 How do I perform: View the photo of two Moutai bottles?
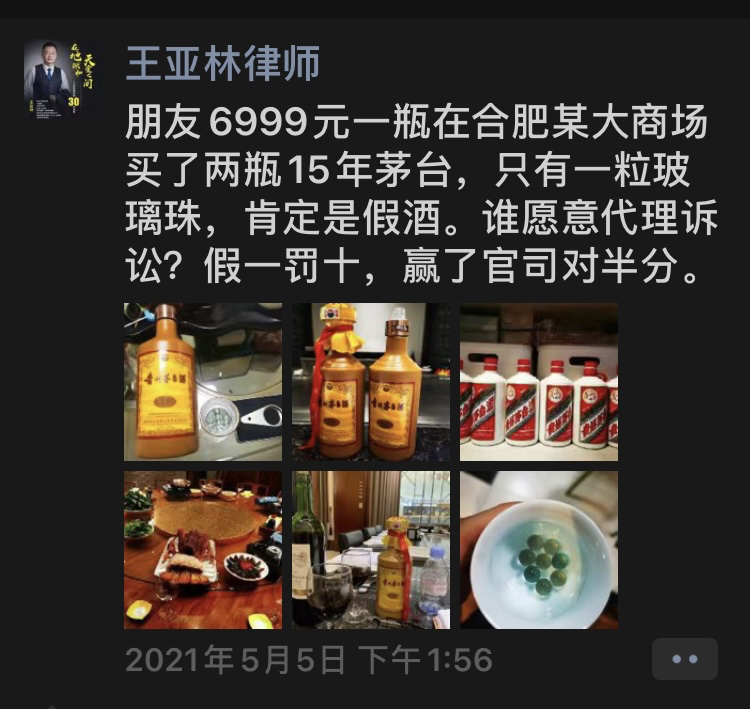point(371,382)
